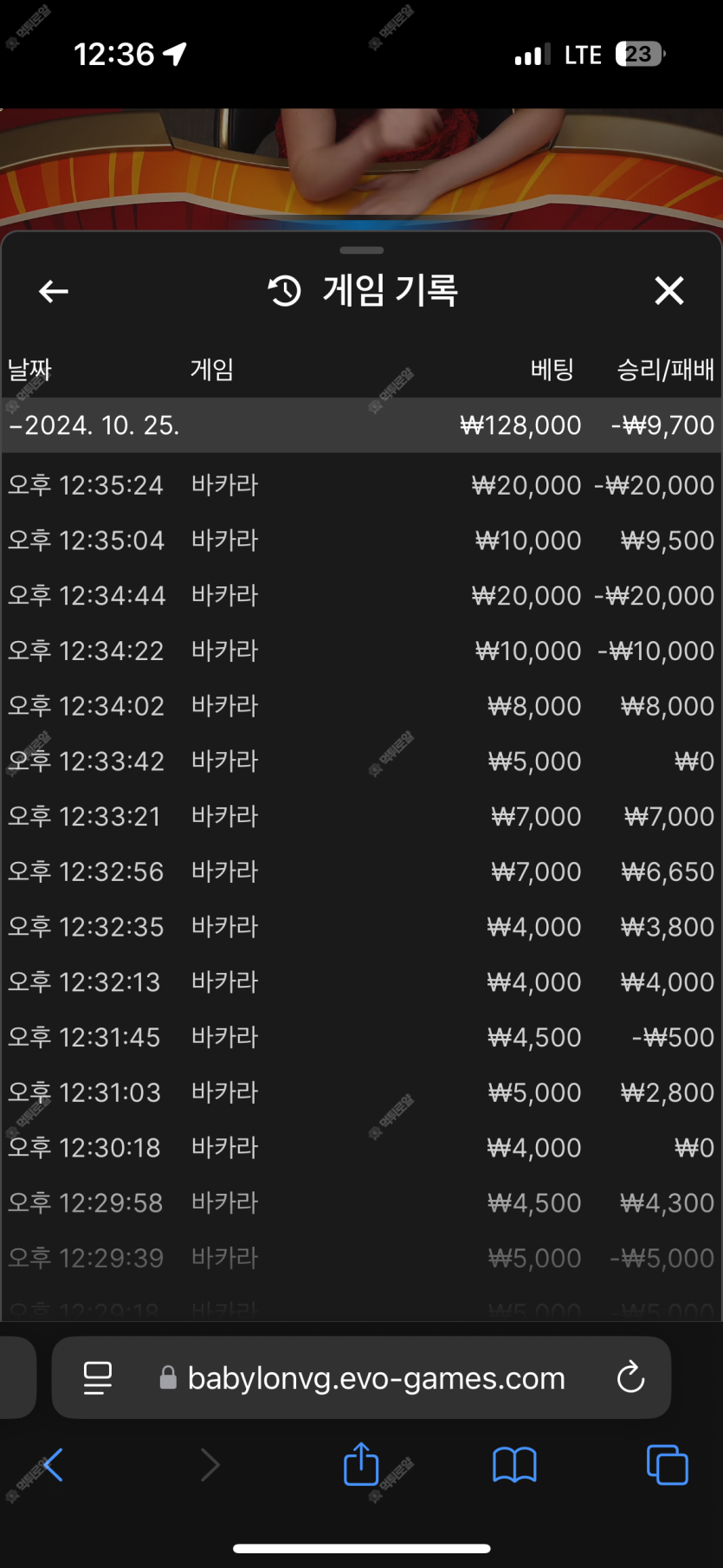
Task: Select the 12:34:22 baccarat entry
Action: [362, 651]
